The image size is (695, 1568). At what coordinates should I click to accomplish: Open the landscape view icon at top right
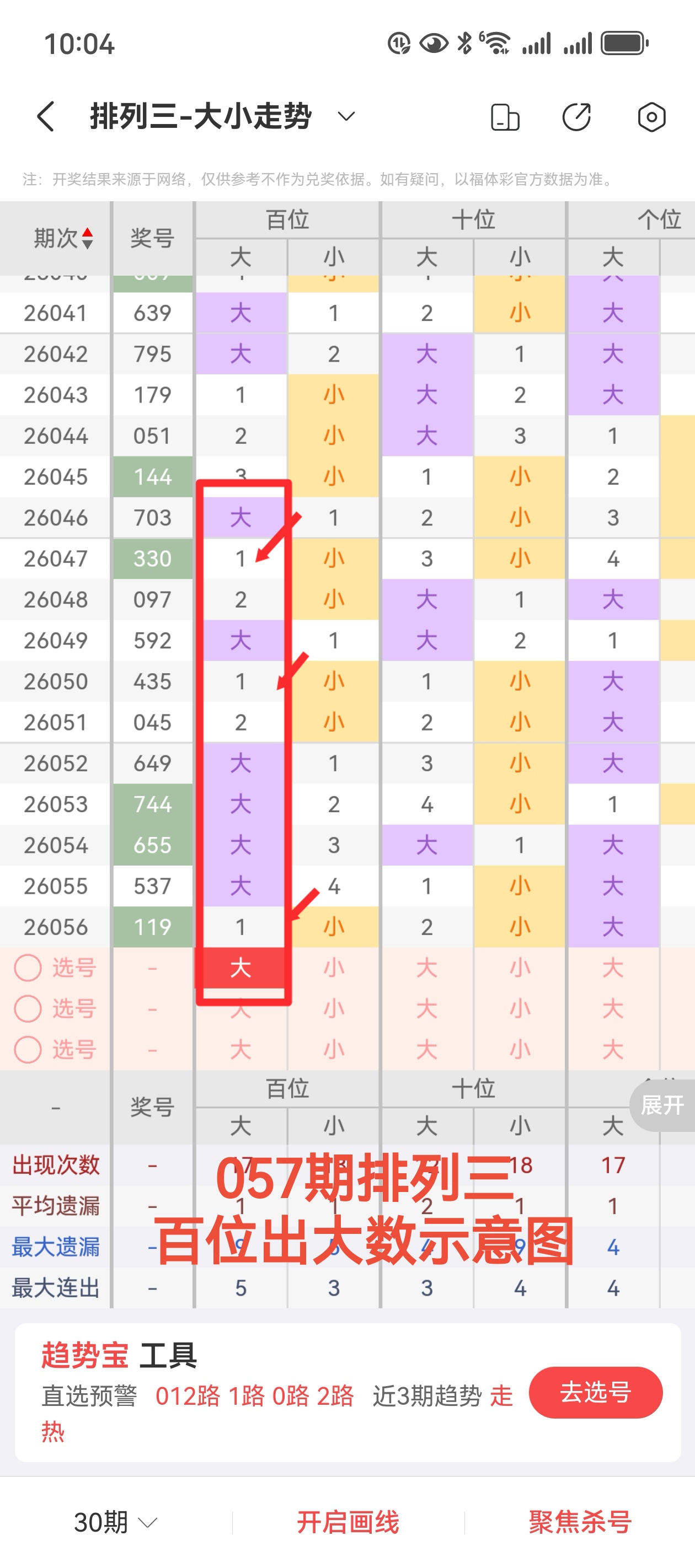click(x=504, y=116)
